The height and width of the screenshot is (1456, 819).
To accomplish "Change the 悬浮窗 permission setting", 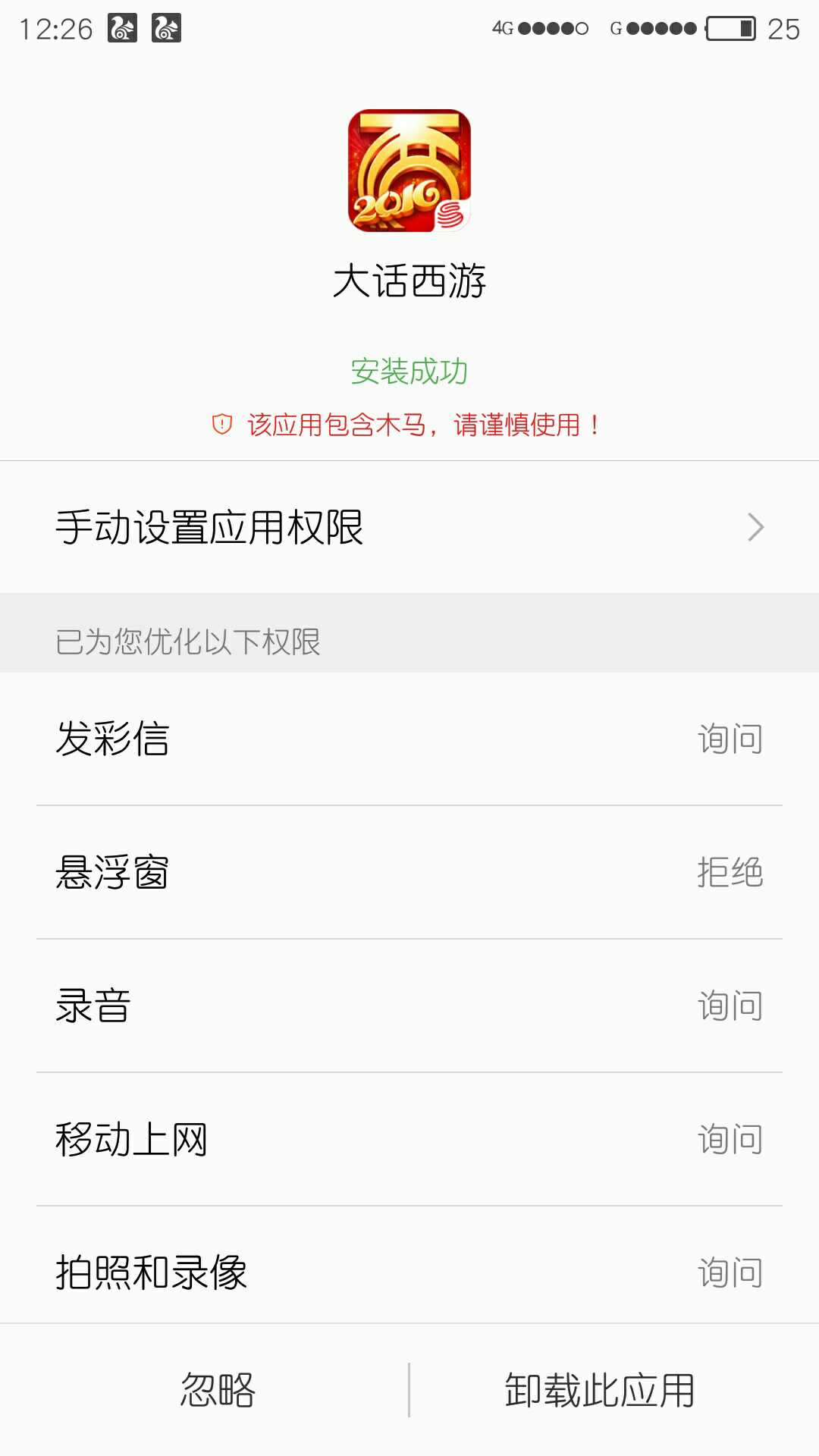I will coord(409,872).
